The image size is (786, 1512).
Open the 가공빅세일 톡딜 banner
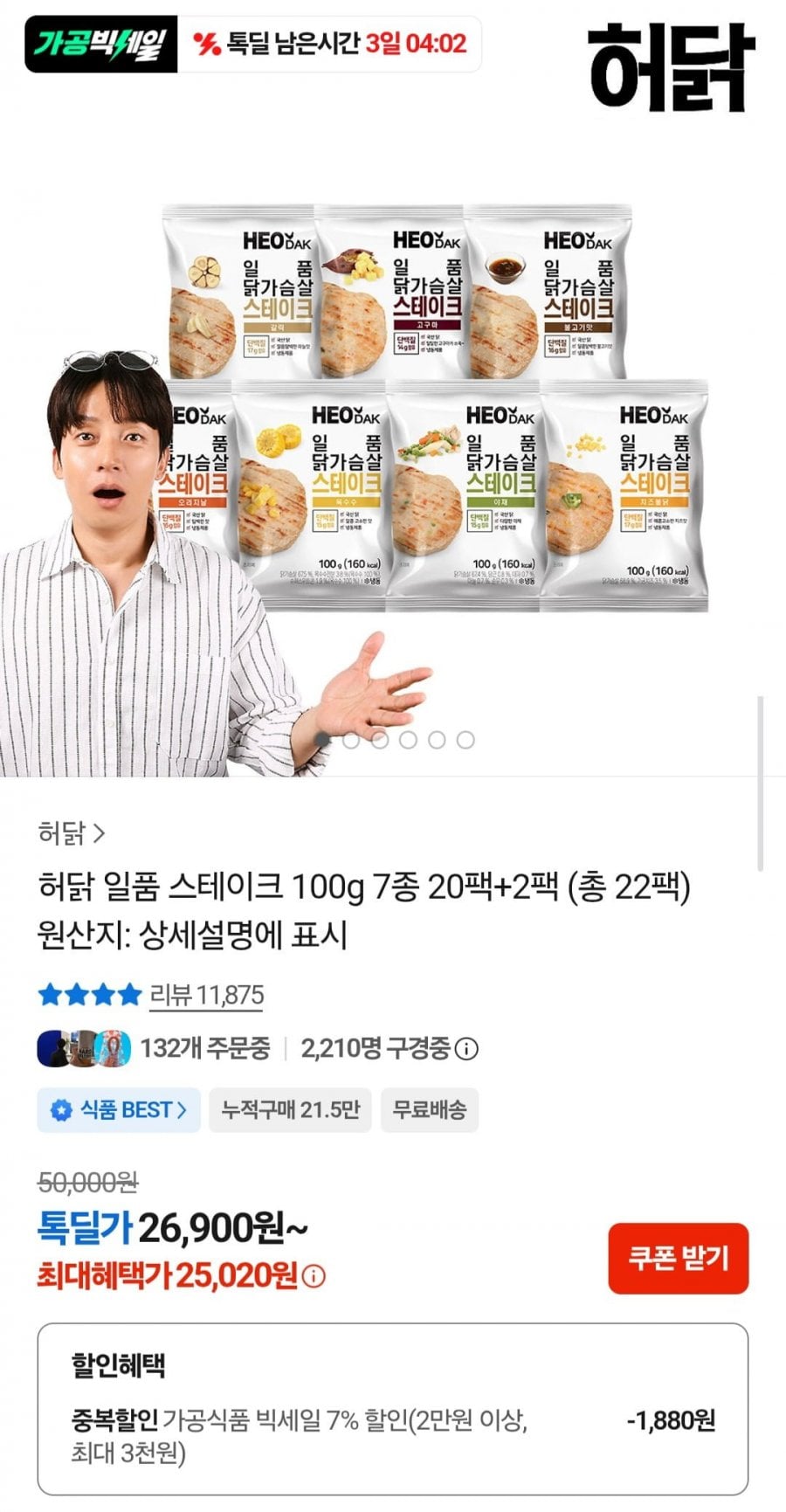(x=252, y=44)
